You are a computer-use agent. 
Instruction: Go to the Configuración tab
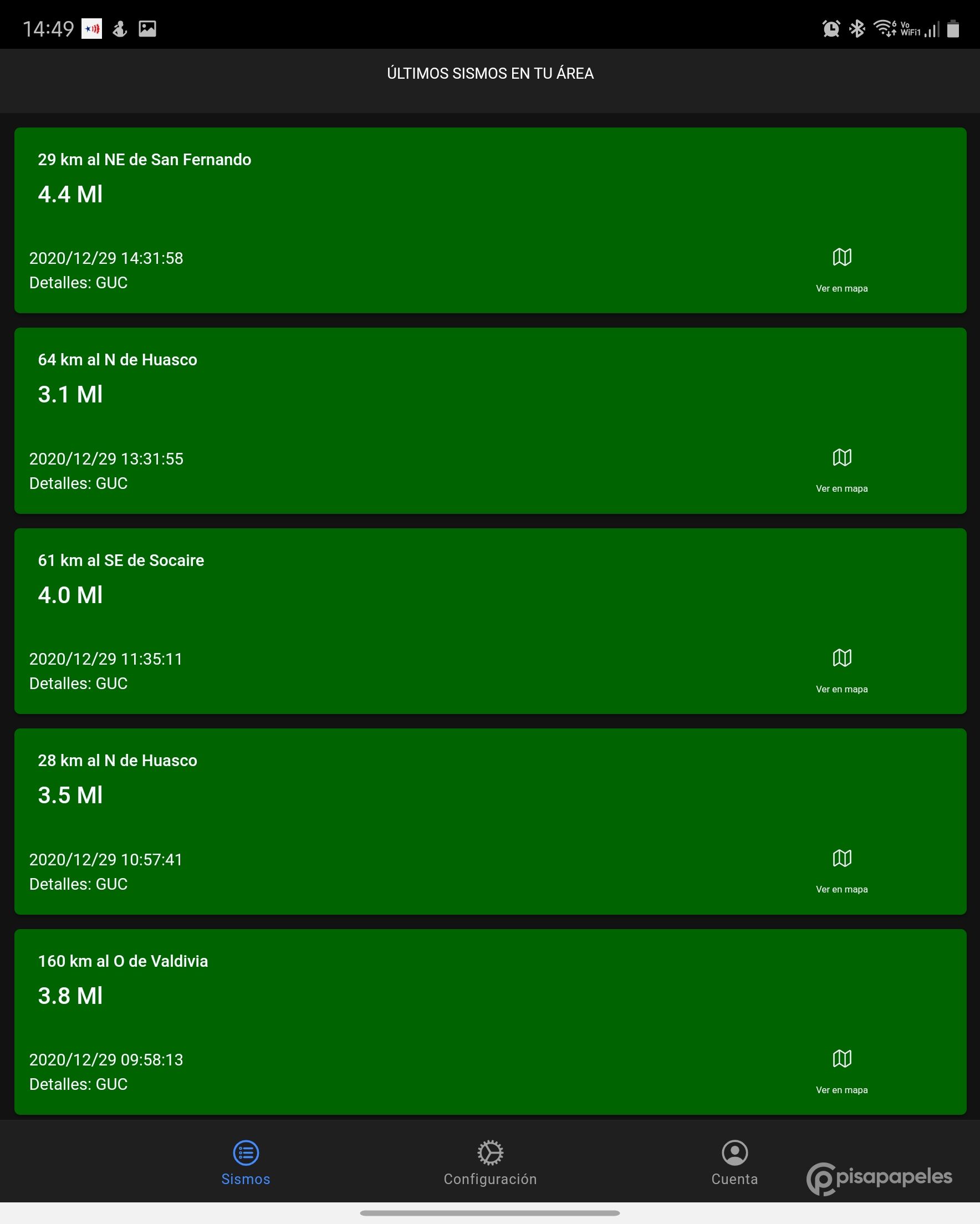[490, 1162]
